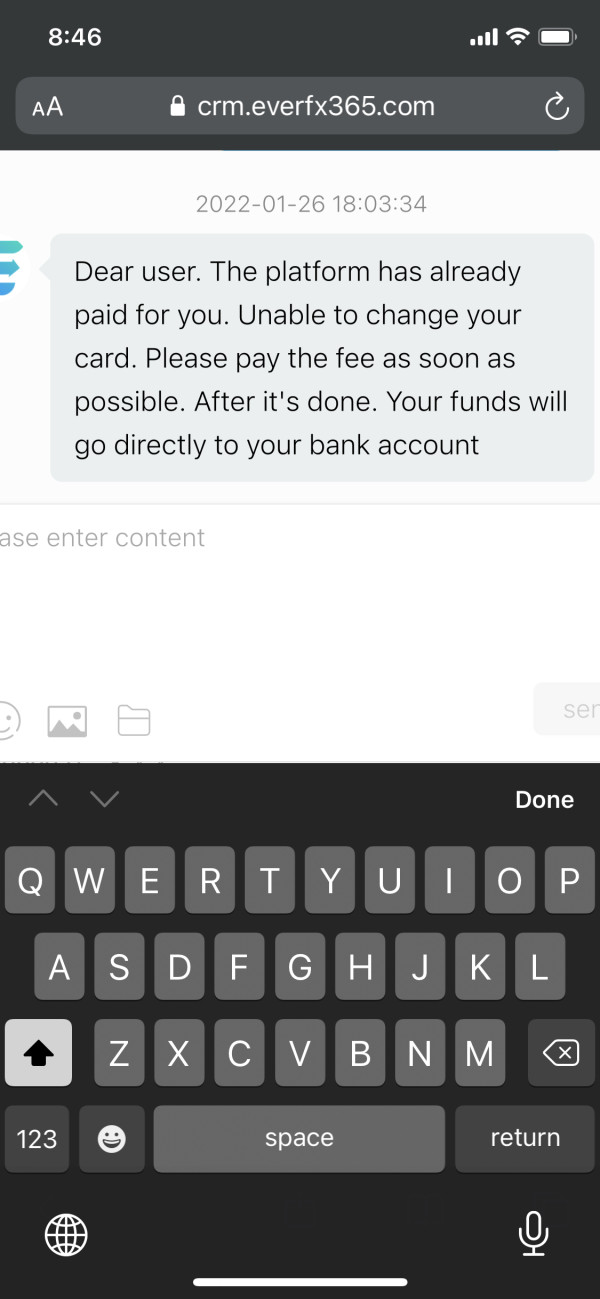The image size is (600, 1299).
Task: Focus the enter content message field
Action: 300,590
